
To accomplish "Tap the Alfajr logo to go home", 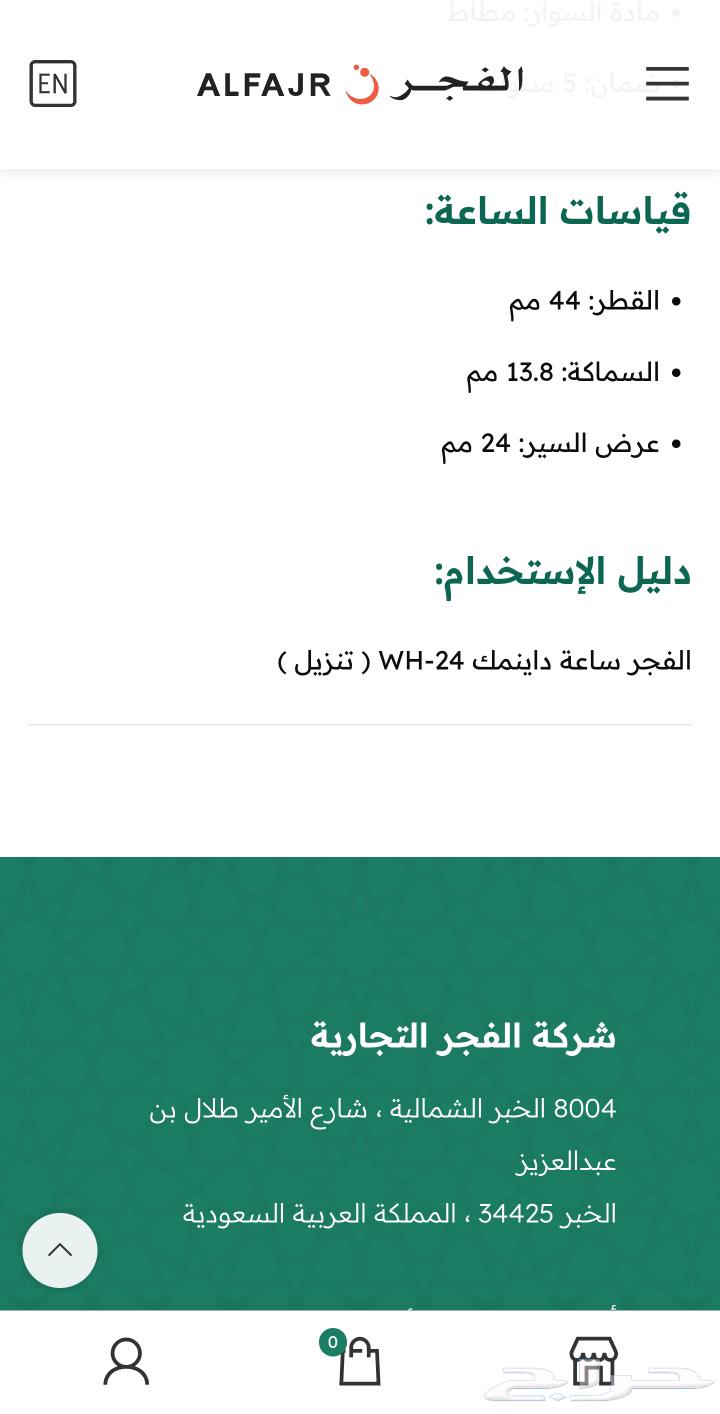I will pyautogui.click(x=360, y=83).
